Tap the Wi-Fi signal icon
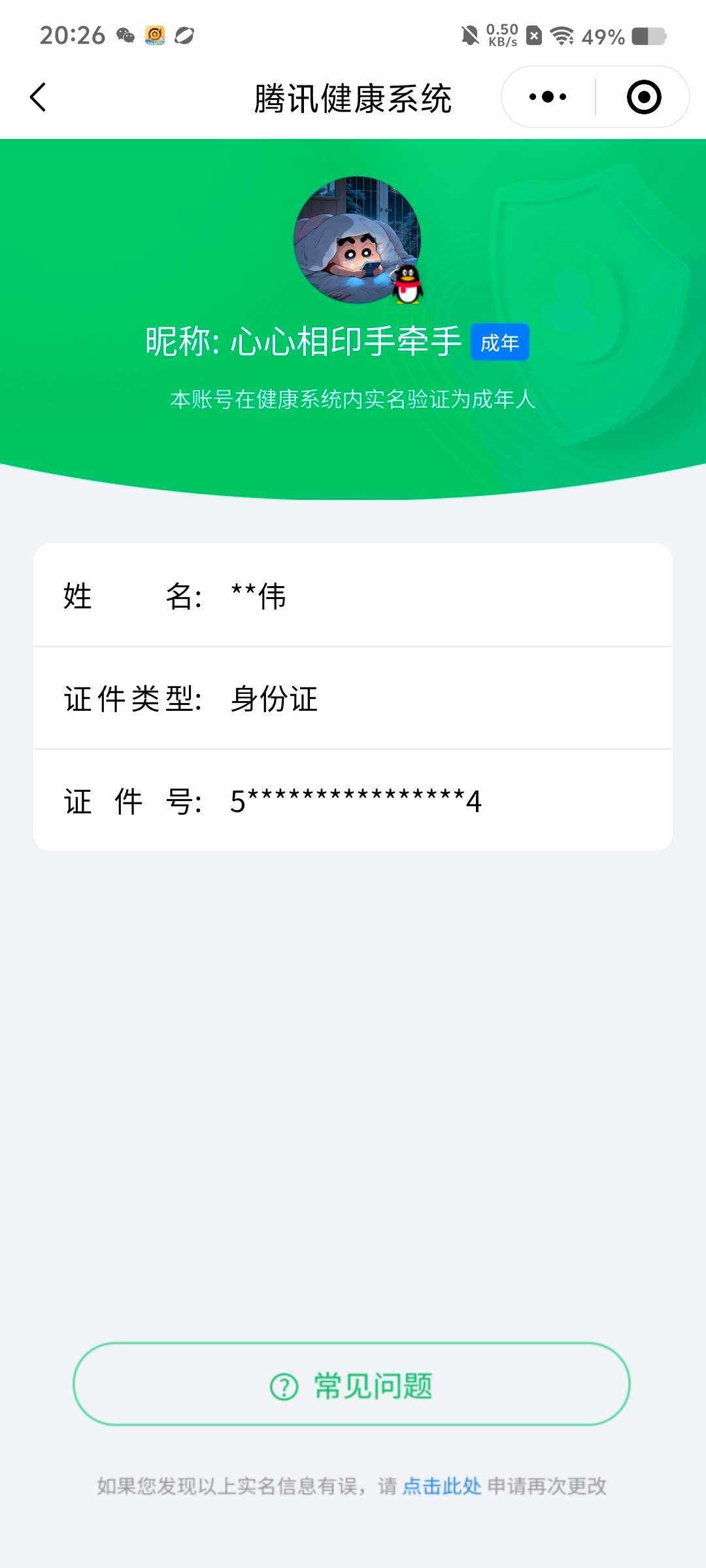The height and width of the screenshot is (1568, 706). pyautogui.click(x=563, y=37)
